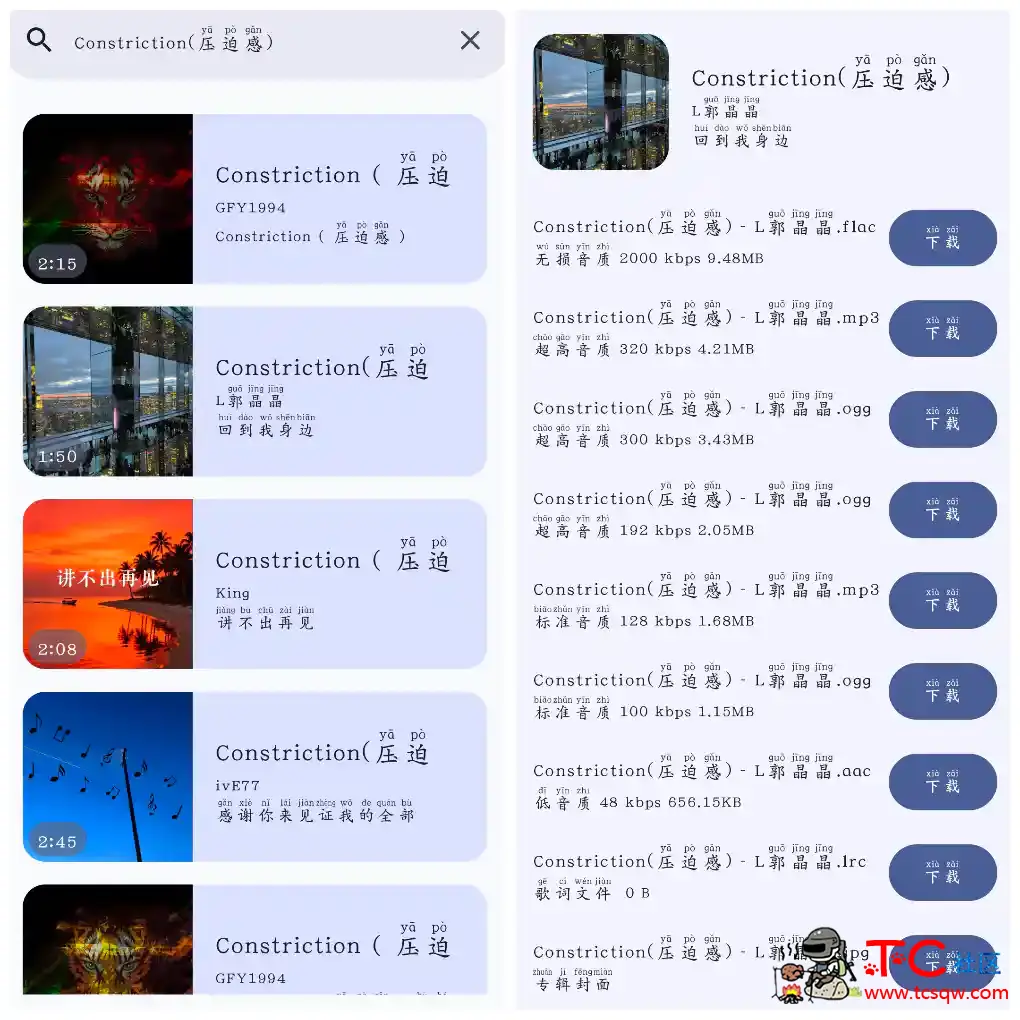This screenshot has width=1020, height=1020.
Task: Download the 100 kbps .ogg file
Action: point(942,692)
